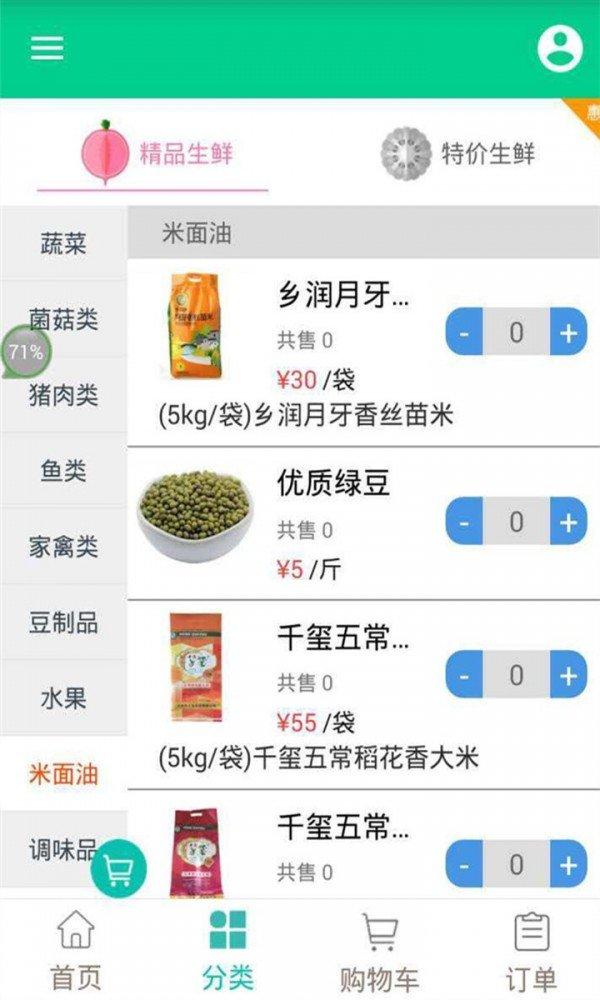View 优质绿豆 product details

(333, 484)
